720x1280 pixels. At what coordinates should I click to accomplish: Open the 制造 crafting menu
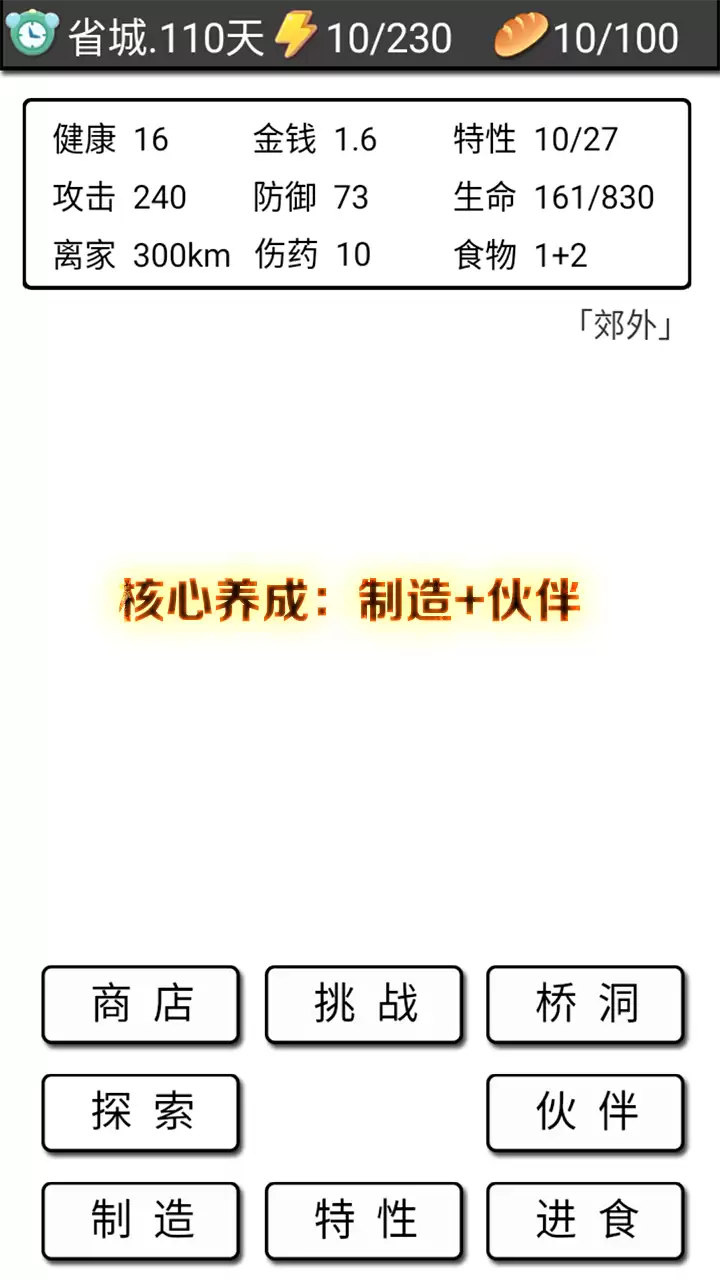(x=141, y=1220)
